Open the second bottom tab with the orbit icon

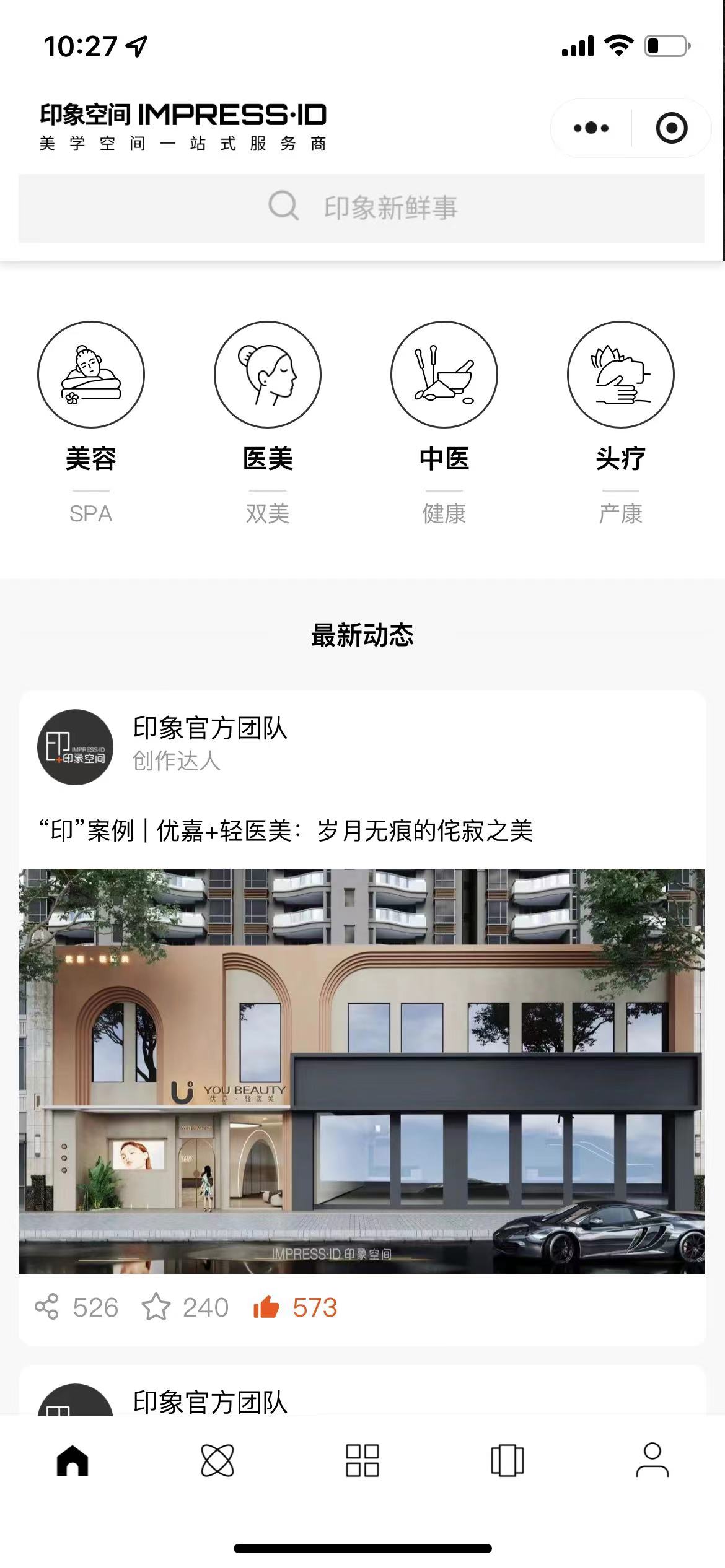coord(217,1461)
